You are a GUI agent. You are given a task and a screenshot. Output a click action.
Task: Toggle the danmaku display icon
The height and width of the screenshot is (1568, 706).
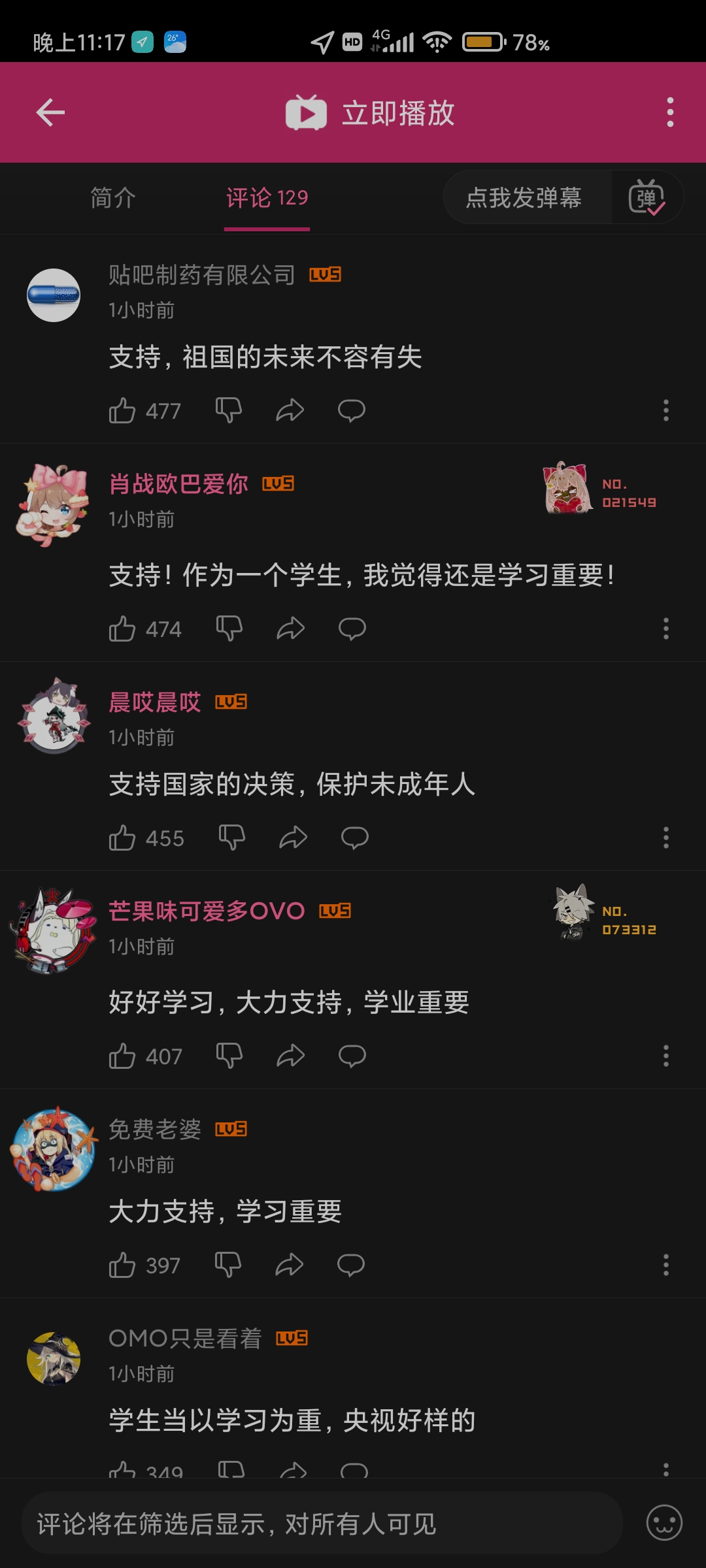pos(647,197)
